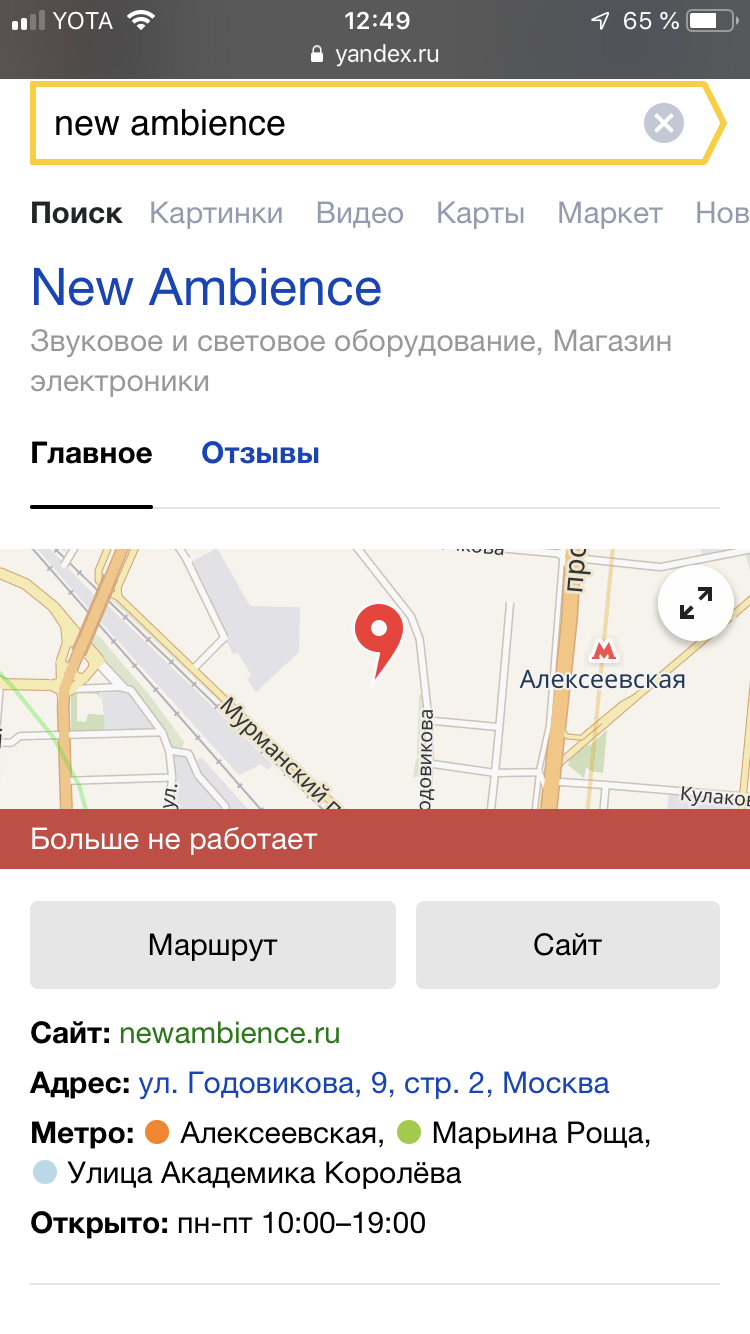The image size is (750, 1334).
Task: Open the newambience.ru website link
Action: click(230, 1033)
